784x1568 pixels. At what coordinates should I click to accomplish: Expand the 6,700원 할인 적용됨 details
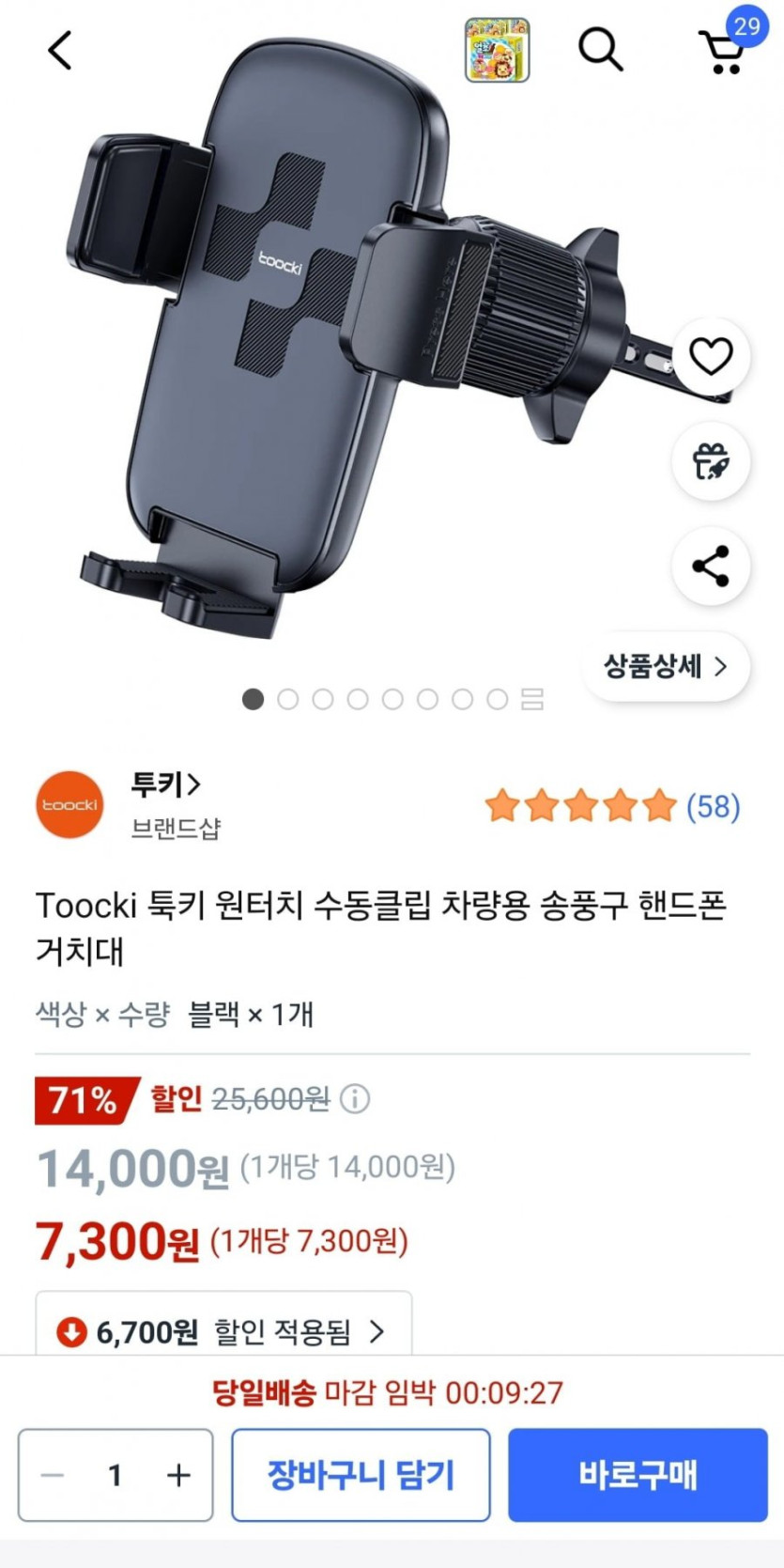click(223, 1329)
